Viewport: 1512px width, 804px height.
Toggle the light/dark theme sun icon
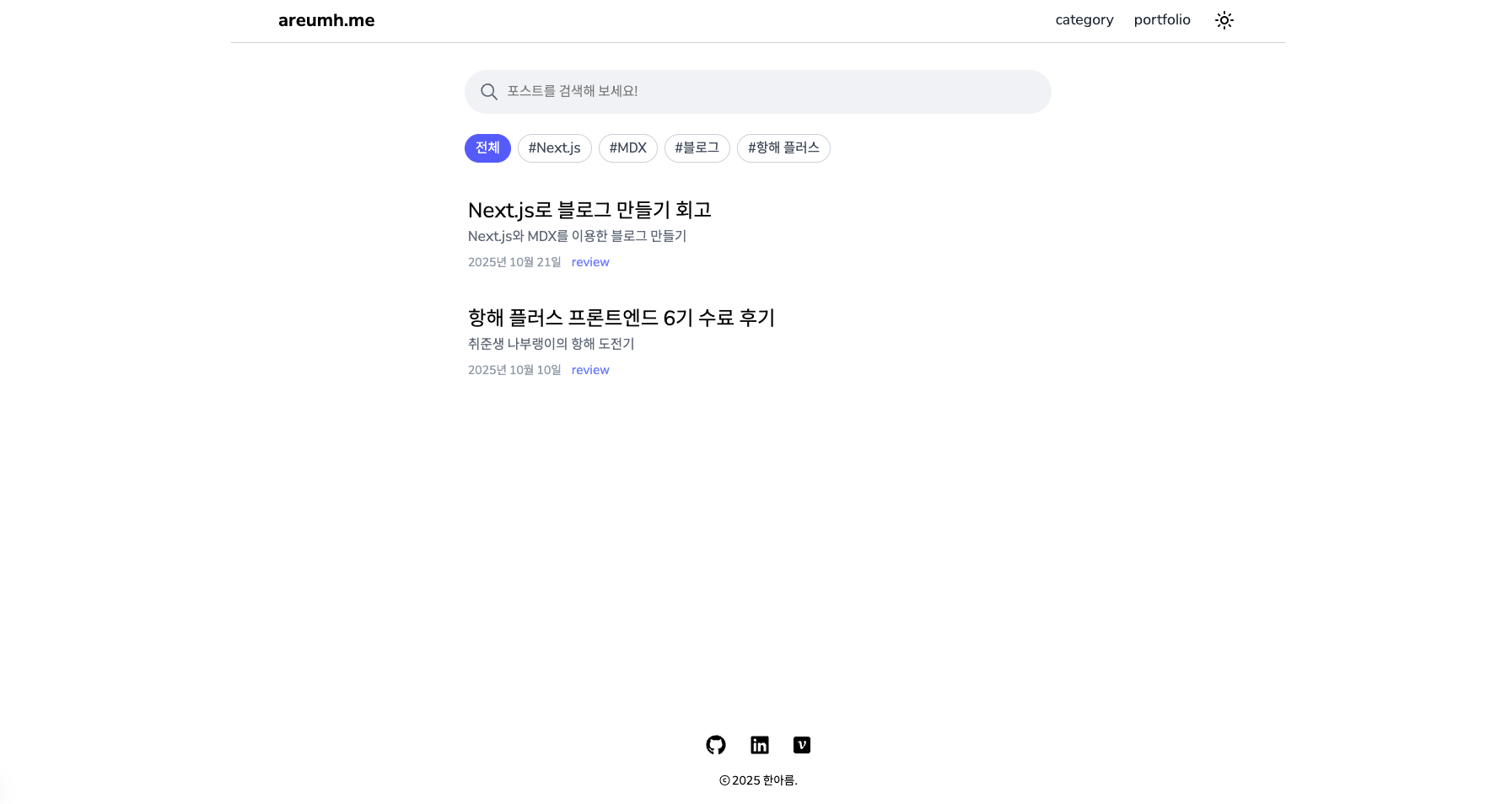pos(1224,20)
